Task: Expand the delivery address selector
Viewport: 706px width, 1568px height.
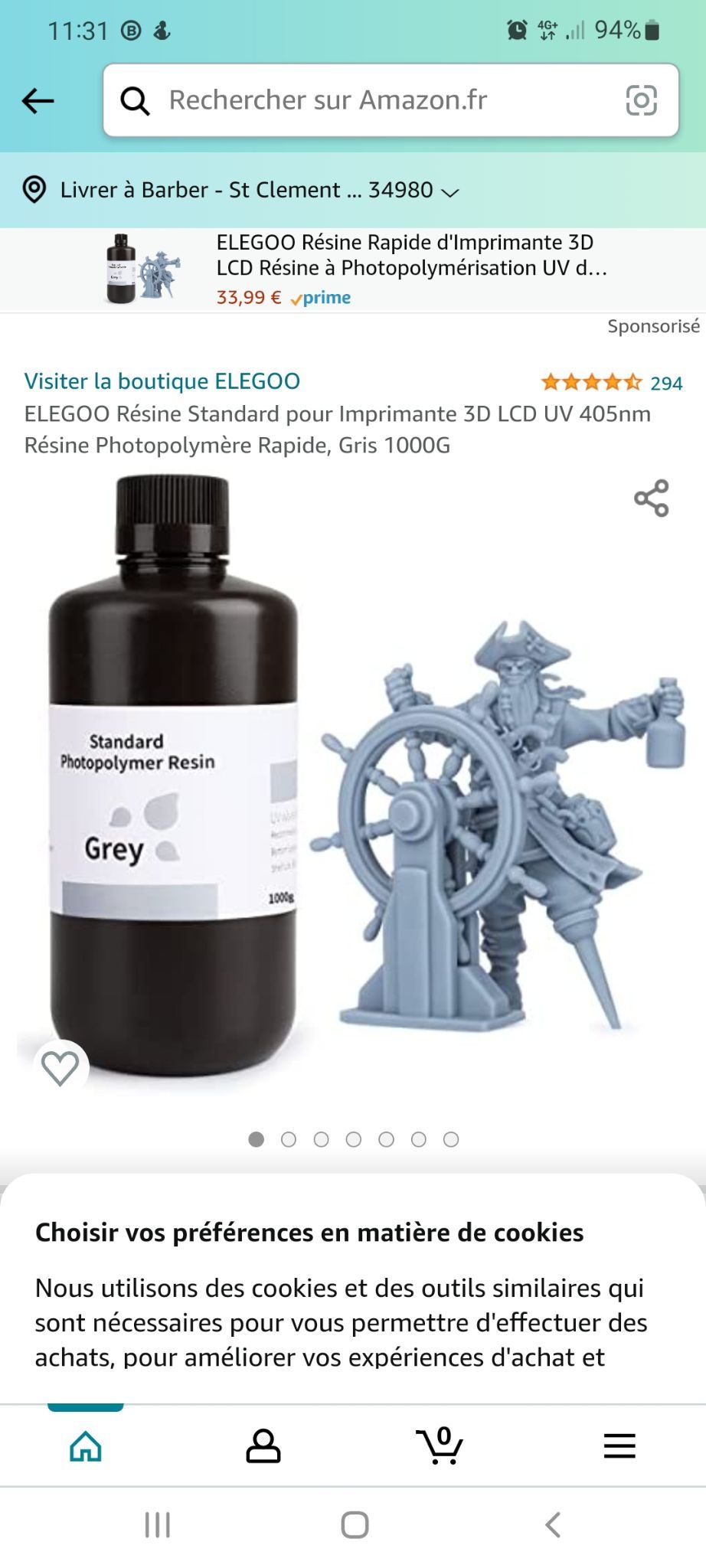Action: [x=240, y=190]
